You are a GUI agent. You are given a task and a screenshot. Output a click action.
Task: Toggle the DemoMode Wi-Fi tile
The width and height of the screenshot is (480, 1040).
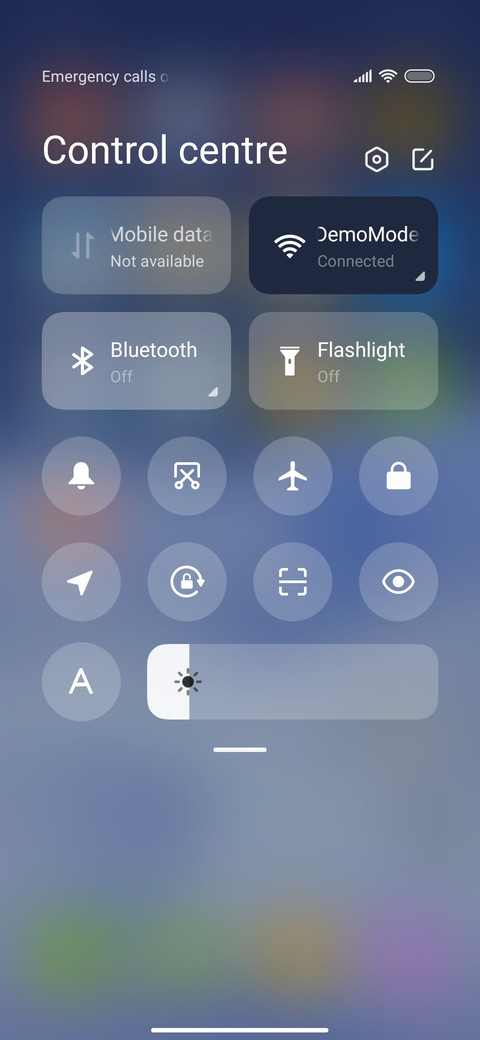[343, 245]
